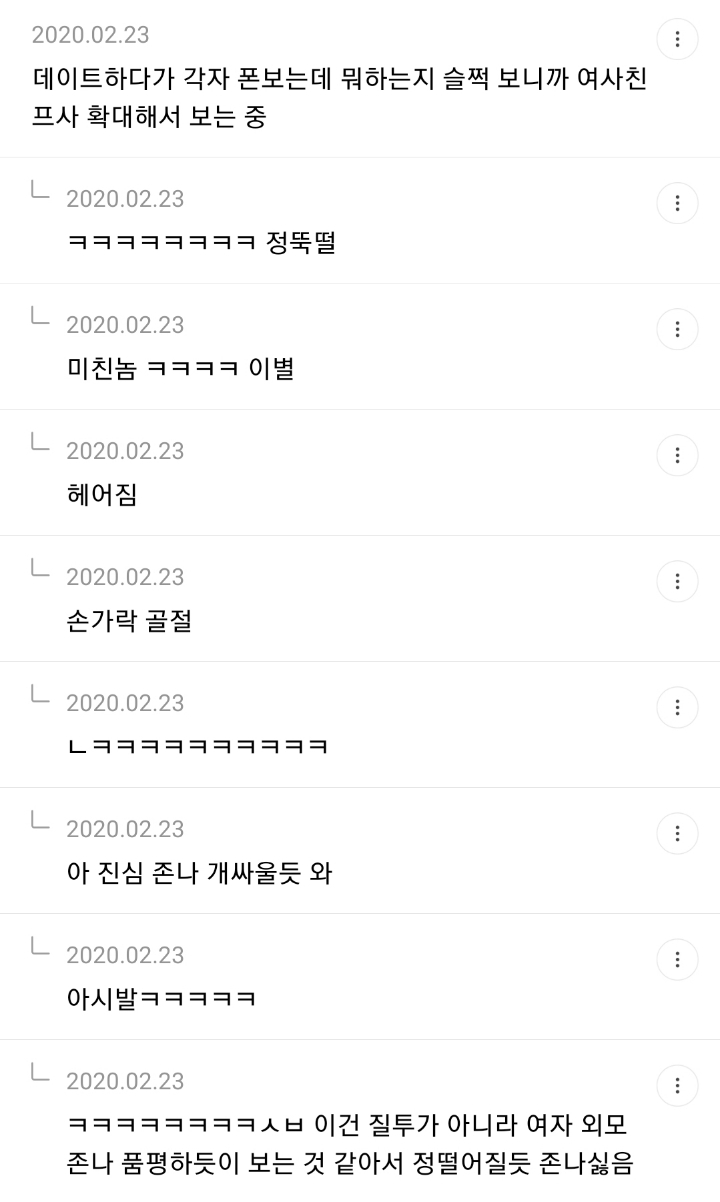Open overflow menu for 'ㄴㅋㅋㅋㅋ' reply
The height and width of the screenshot is (1202, 720).
pos(677,707)
